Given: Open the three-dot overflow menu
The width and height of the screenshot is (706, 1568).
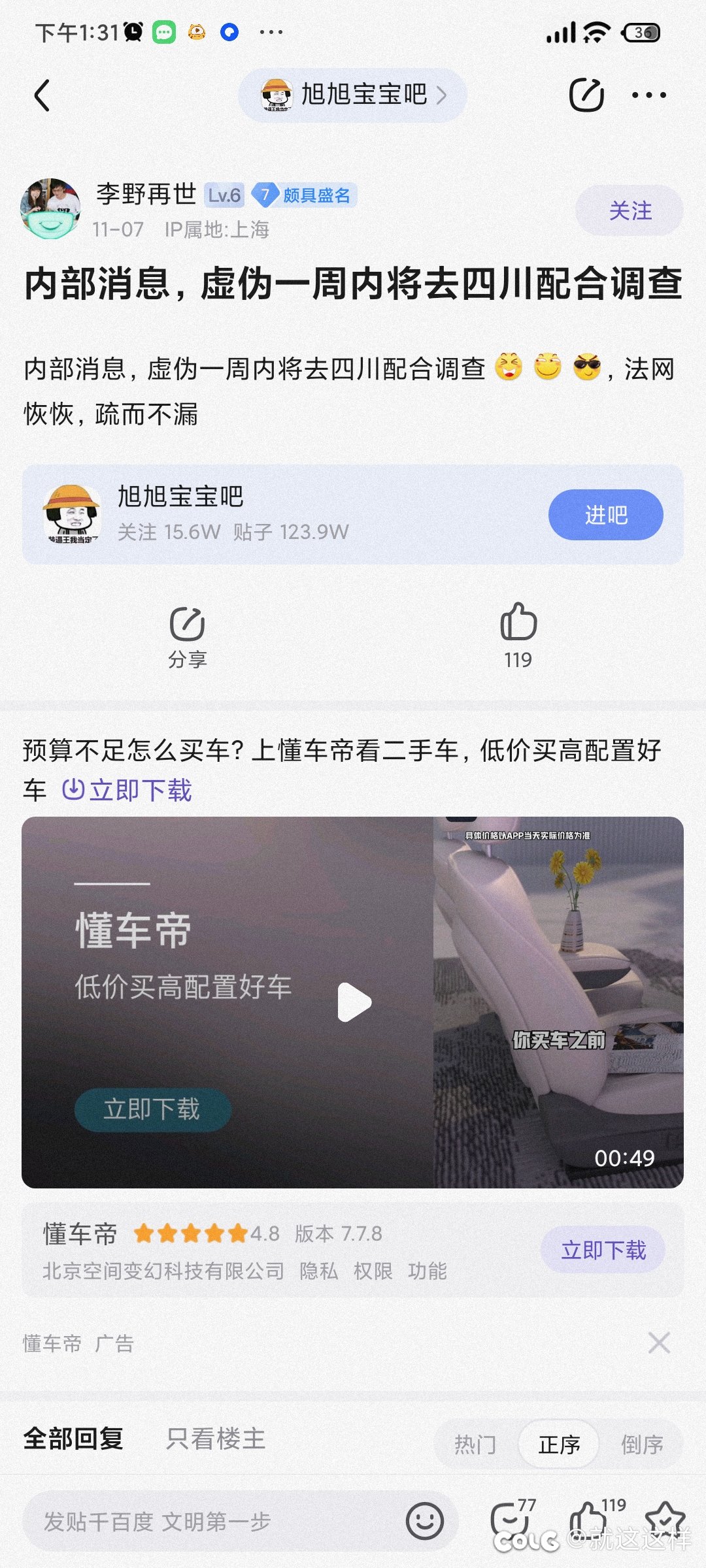Looking at the screenshot, I should click(x=649, y=95).
